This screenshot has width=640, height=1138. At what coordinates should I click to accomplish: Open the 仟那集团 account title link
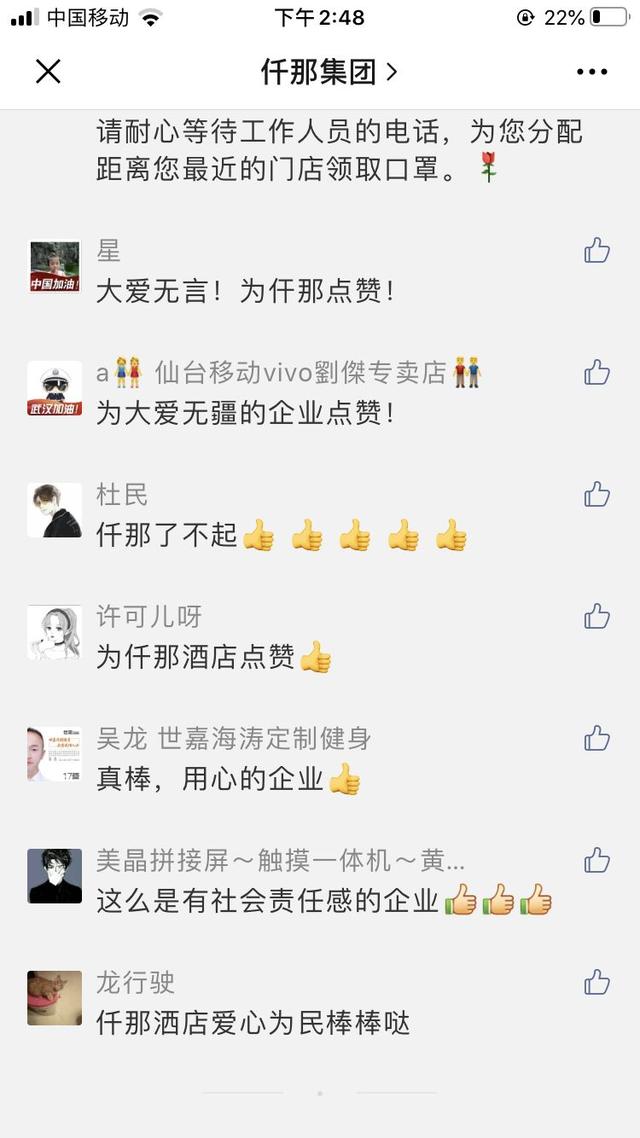point(328,71)
